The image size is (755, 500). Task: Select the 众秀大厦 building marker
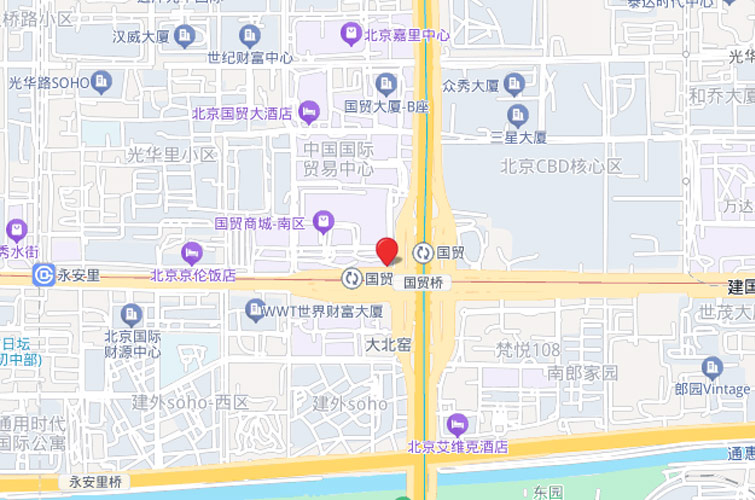(514, 84)
